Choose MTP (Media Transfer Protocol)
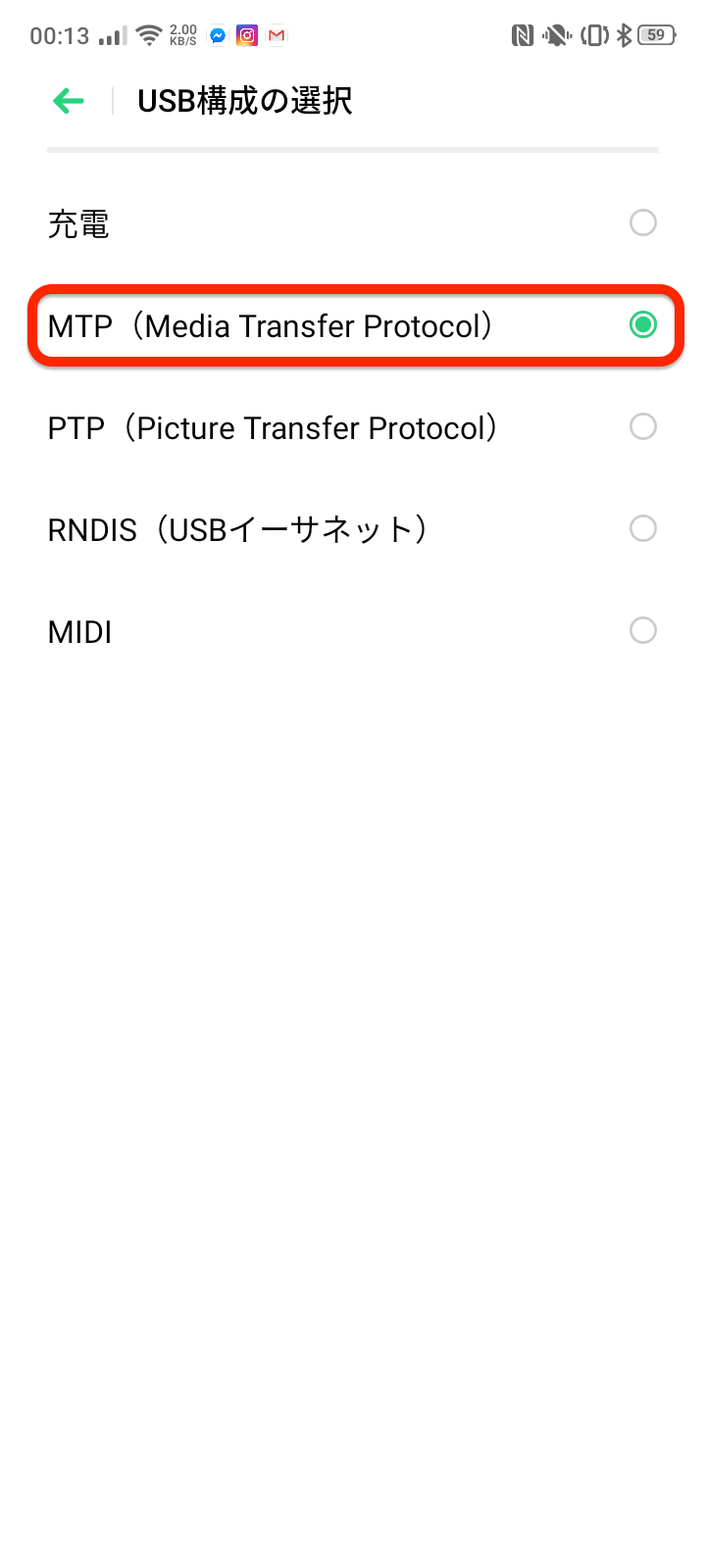706x1568 pixels. click(x=642, y=325)
